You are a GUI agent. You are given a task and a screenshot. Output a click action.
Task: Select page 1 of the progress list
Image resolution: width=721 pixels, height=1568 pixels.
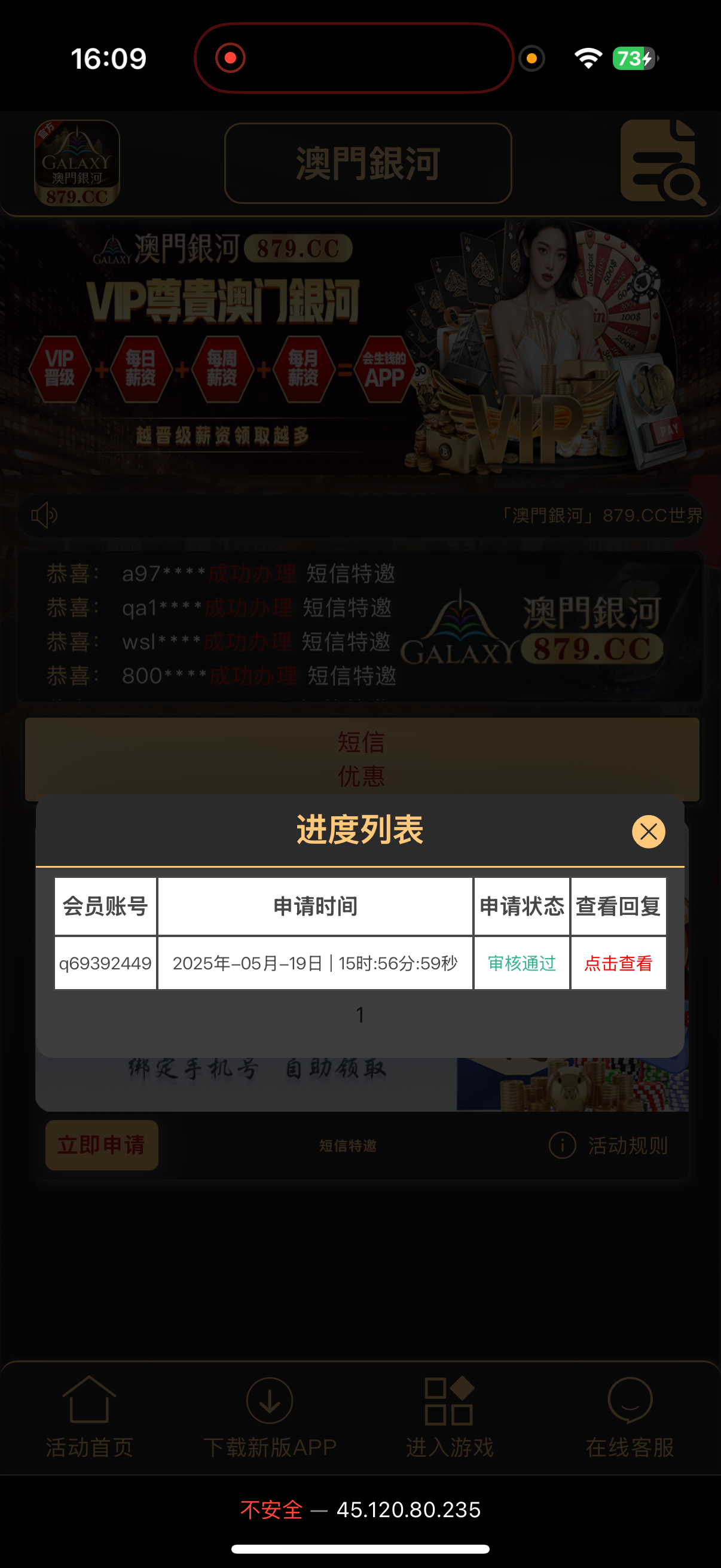(360, 1015)
